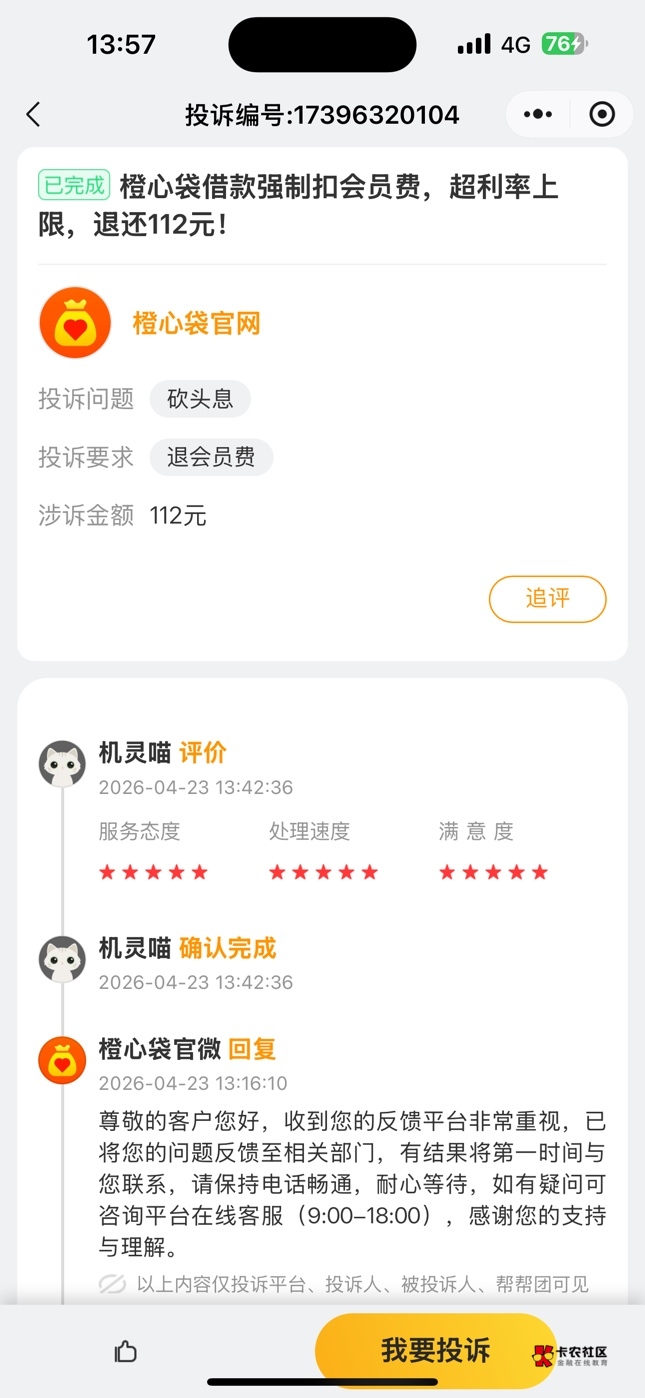Screen dimensions: 645x1398
Task: Open the 橙心袋官网 merchant page
Action: (x=196, y=323)
